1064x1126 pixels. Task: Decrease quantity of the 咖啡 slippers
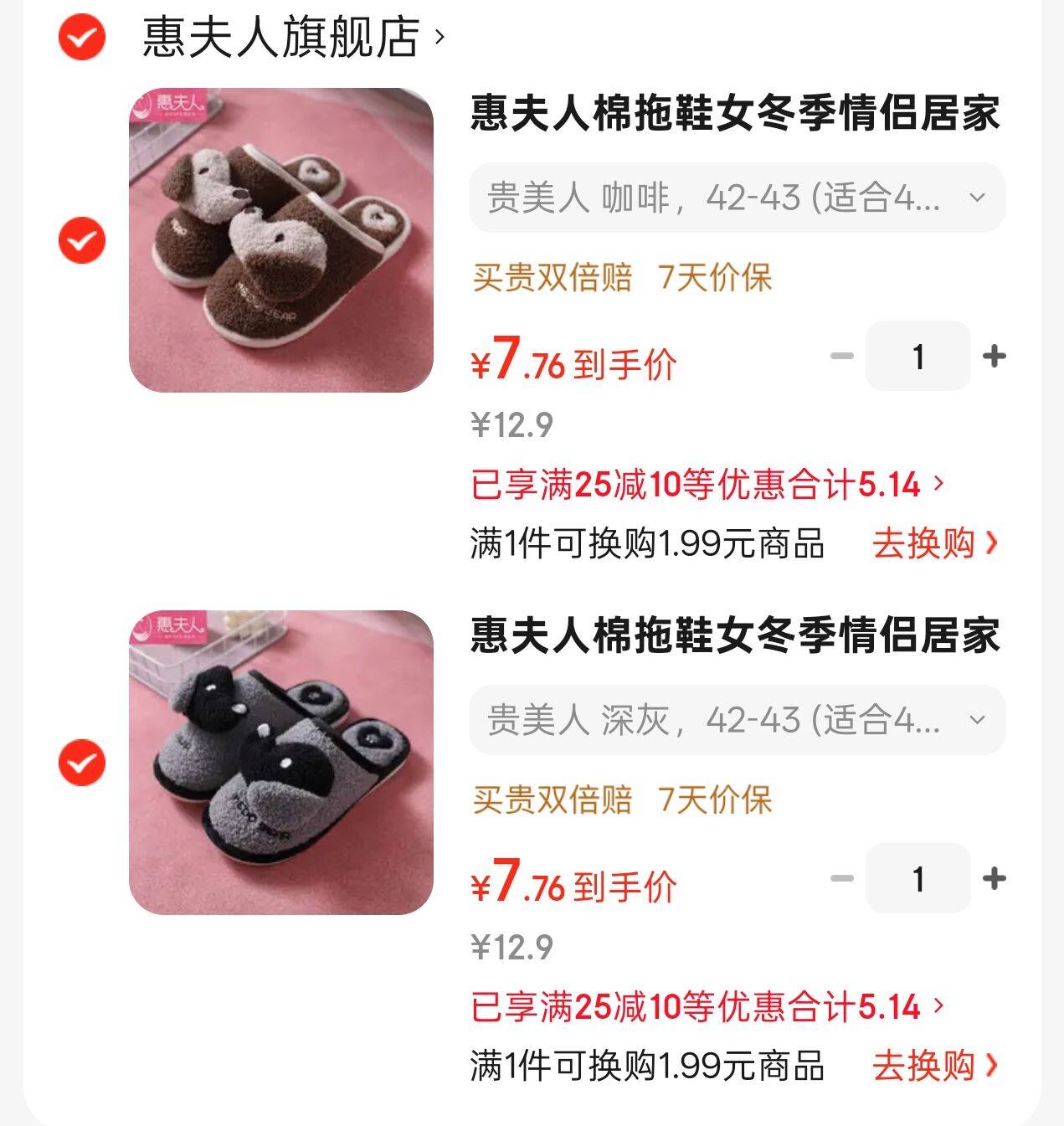841,357
